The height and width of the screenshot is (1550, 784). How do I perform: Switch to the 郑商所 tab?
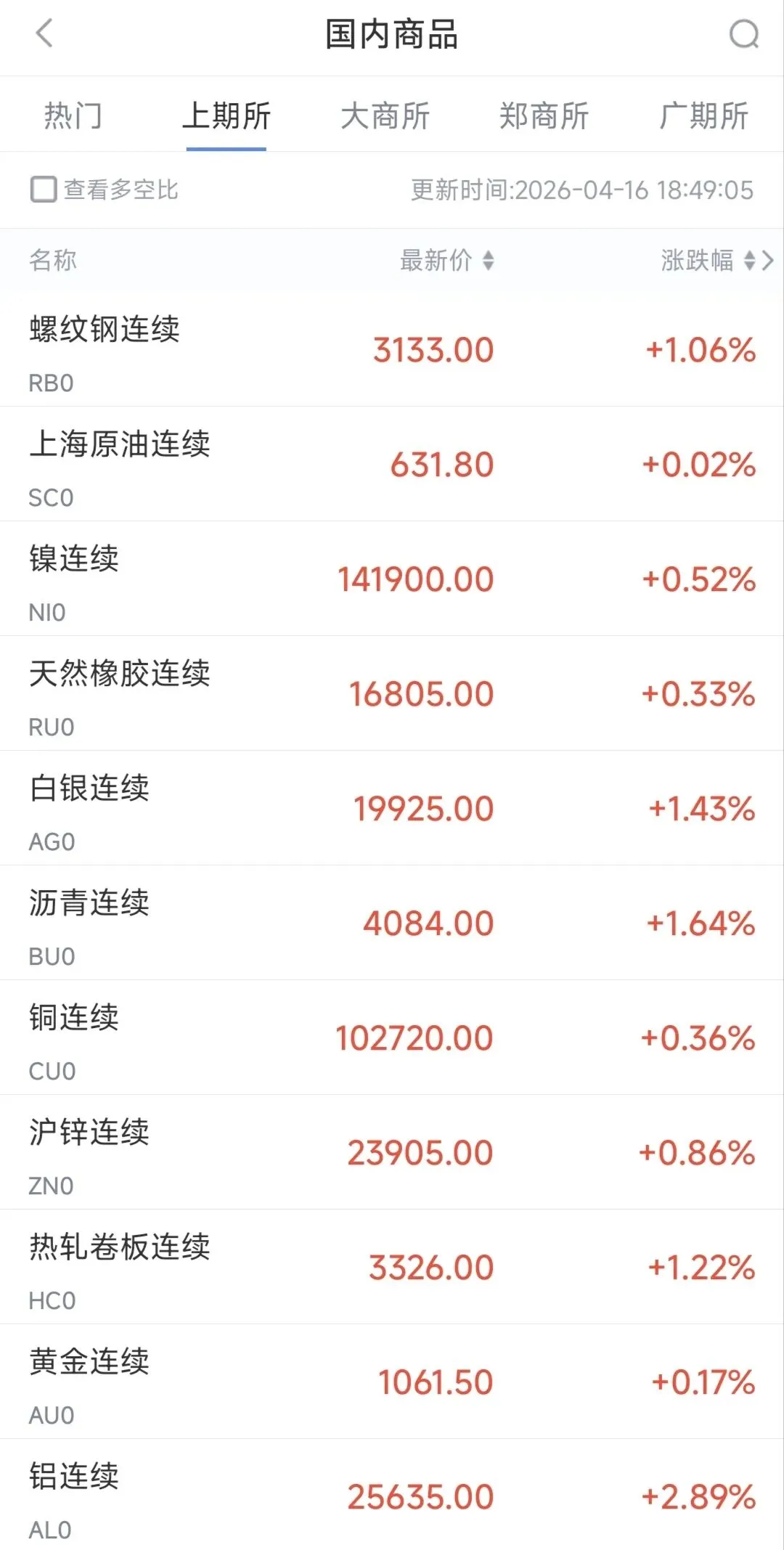544,116
